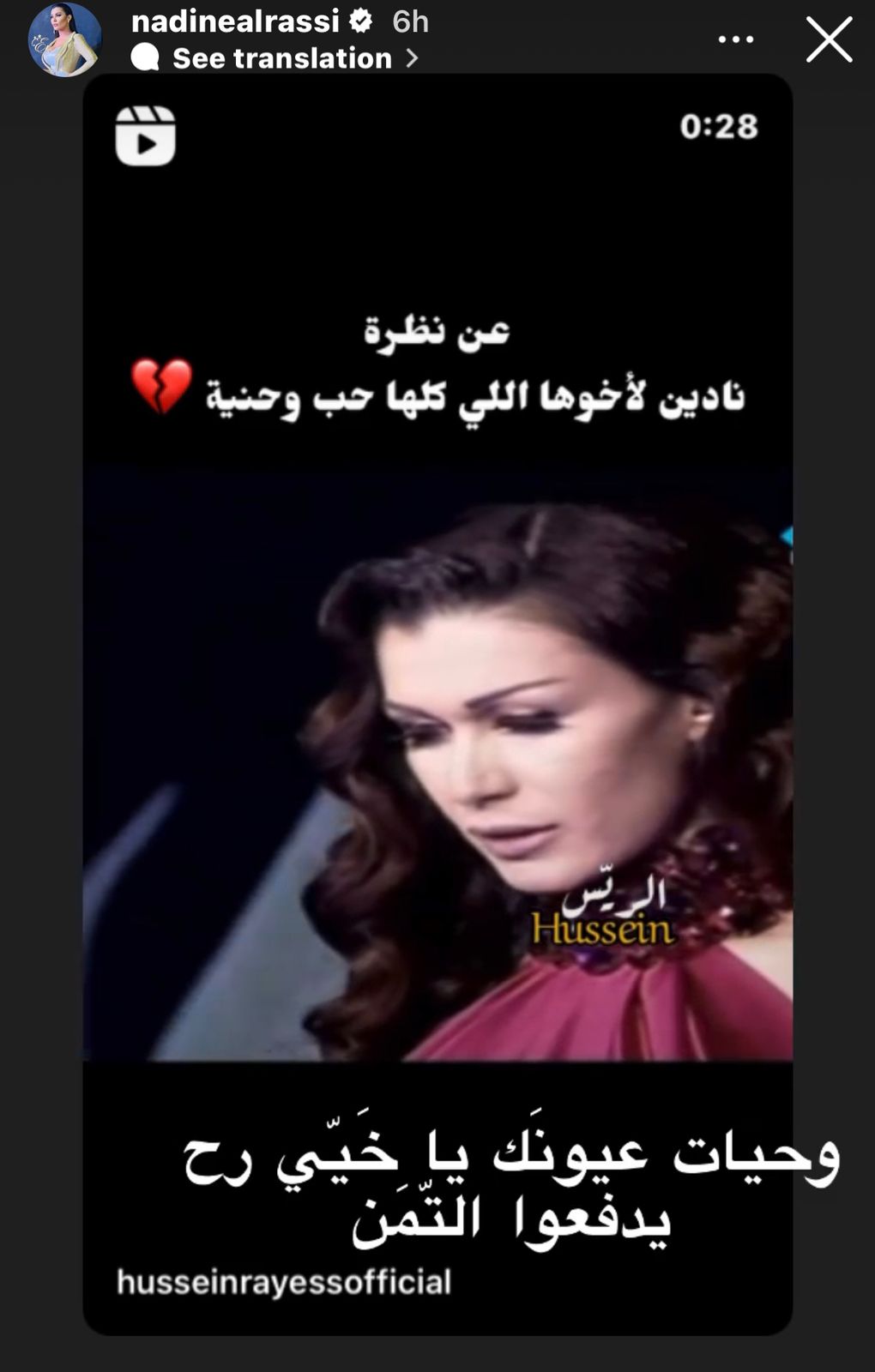875x1372 pixels.
Task: Open the story's three-dot options menu
Action: coord(735,39)
